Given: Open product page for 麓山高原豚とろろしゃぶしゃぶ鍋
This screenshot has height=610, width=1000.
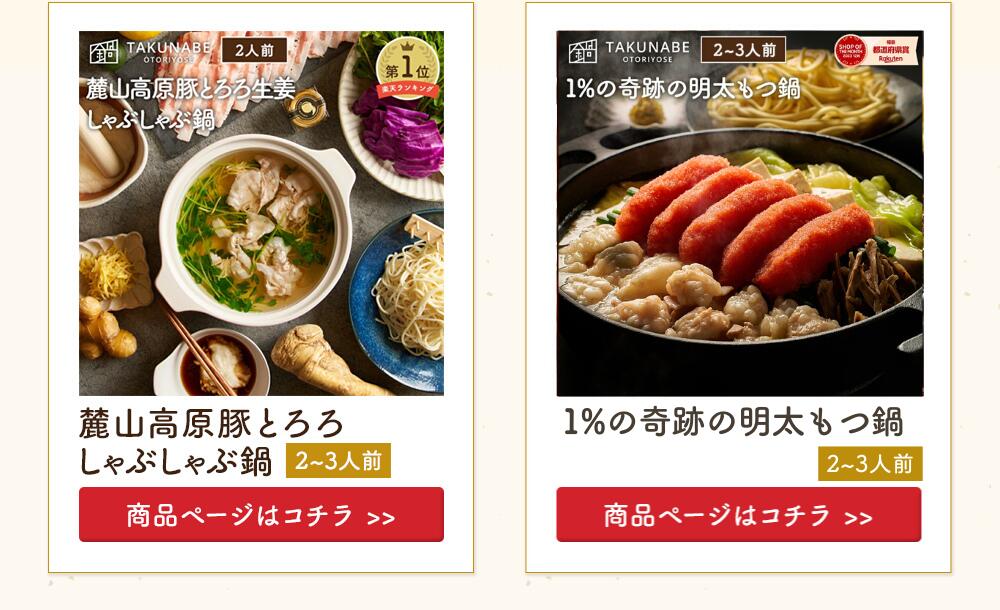Looking at the screenshot, I should coord(261,515).
